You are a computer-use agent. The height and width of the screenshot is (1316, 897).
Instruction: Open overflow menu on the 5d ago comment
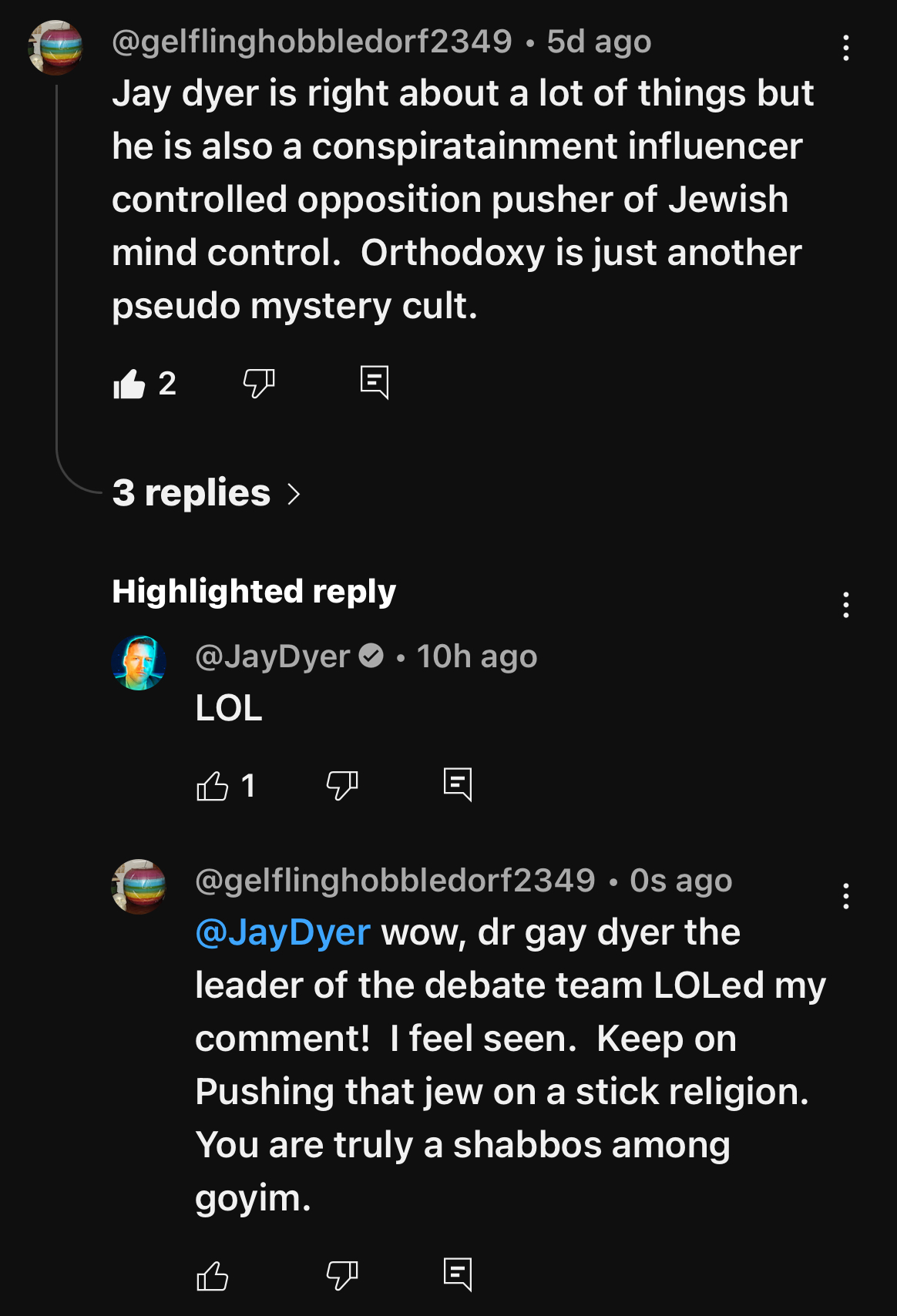(845, 49)
